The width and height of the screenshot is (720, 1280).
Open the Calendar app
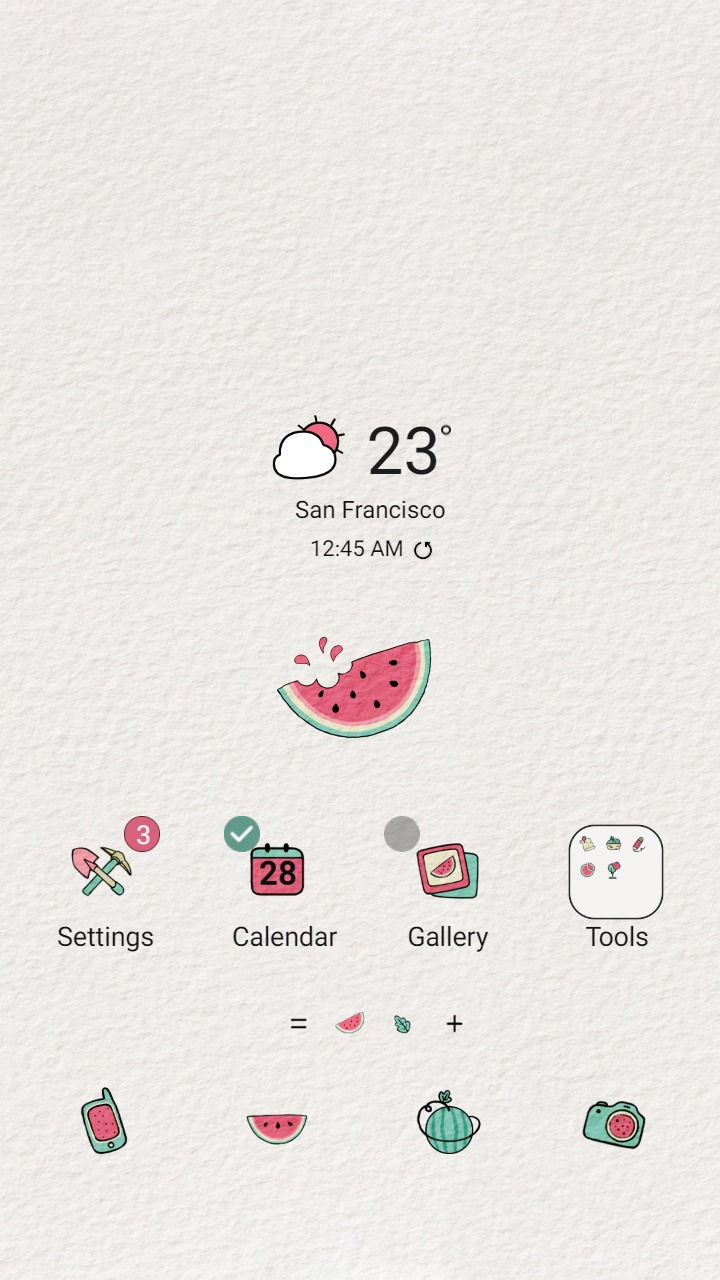pos(277,872)
